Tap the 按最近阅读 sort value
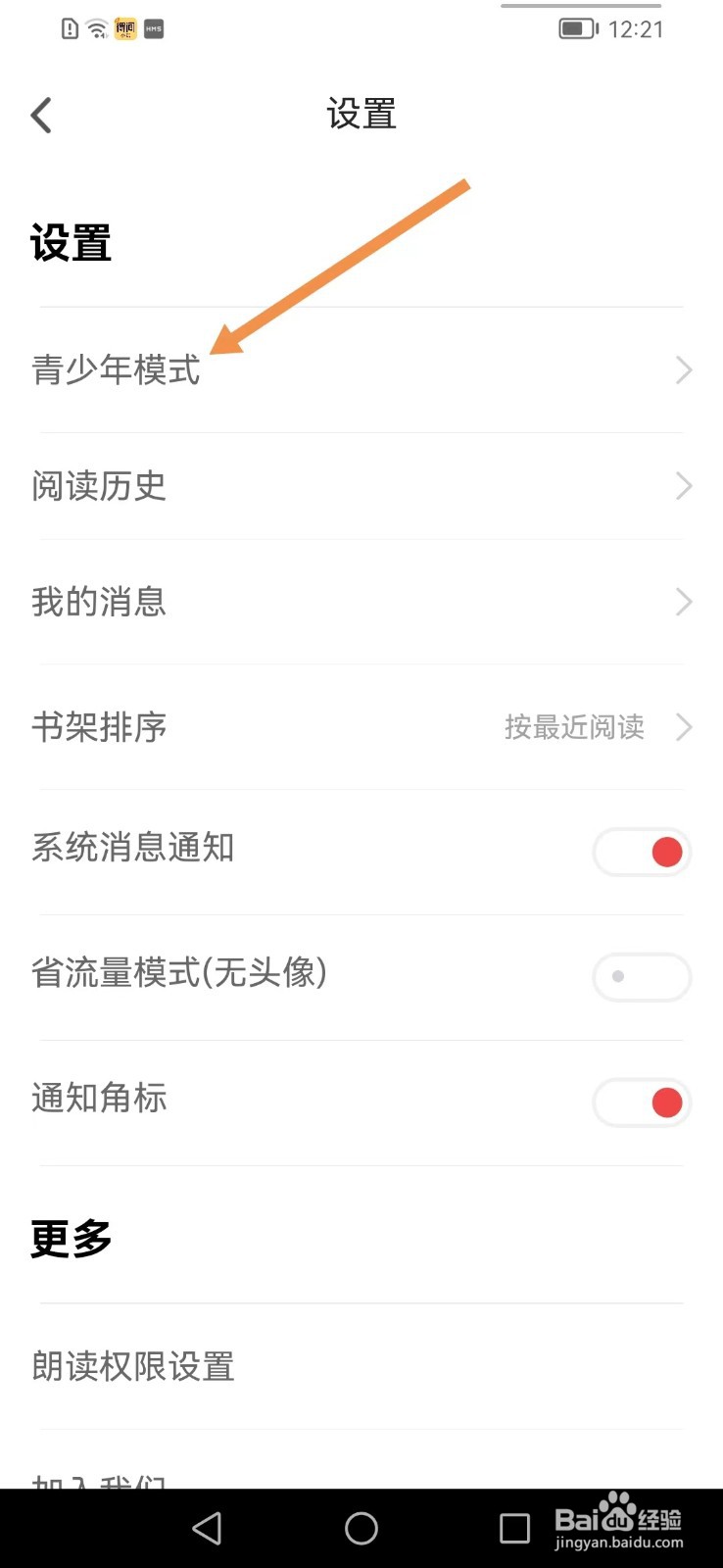This screenshot has height=1568, width=723. 573,727
